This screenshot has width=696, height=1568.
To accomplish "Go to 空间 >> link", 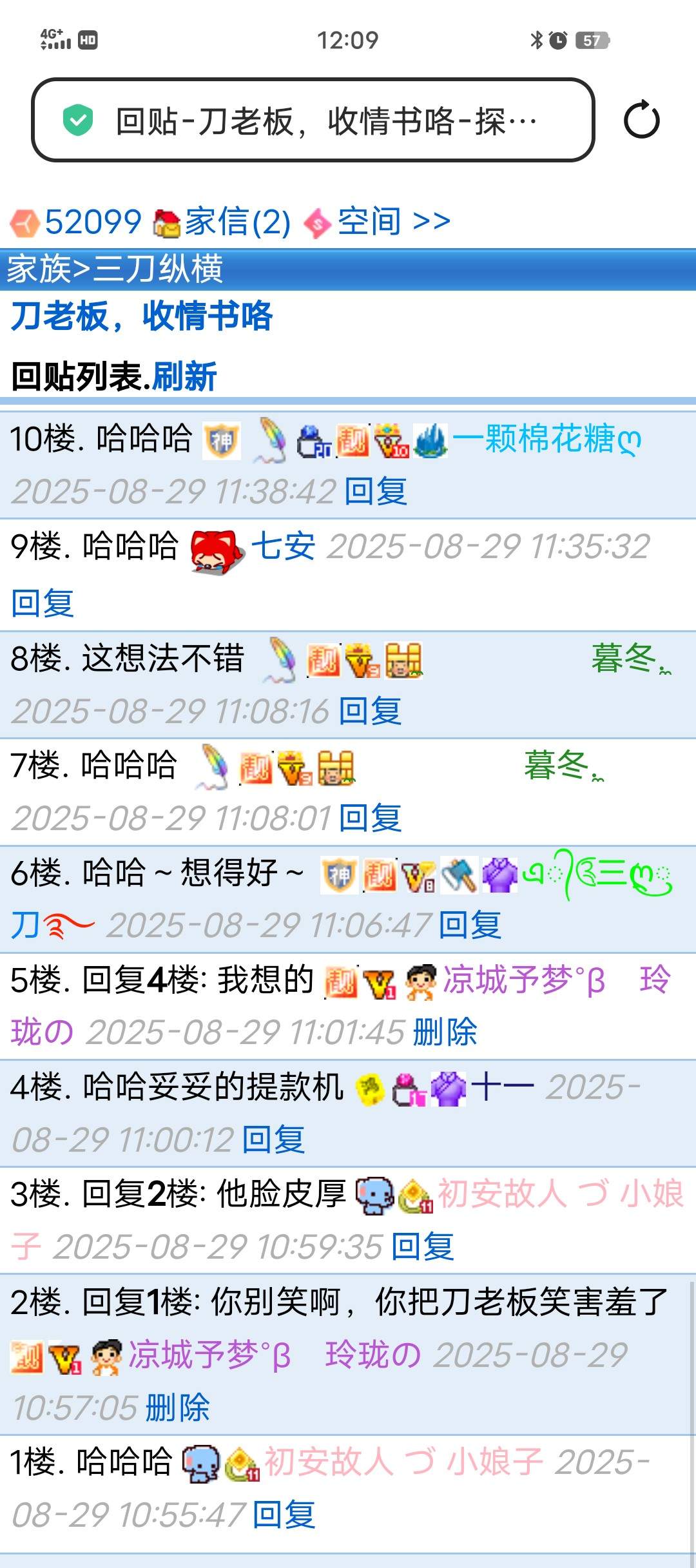I will pyautogui.click(x=393, y=222).
